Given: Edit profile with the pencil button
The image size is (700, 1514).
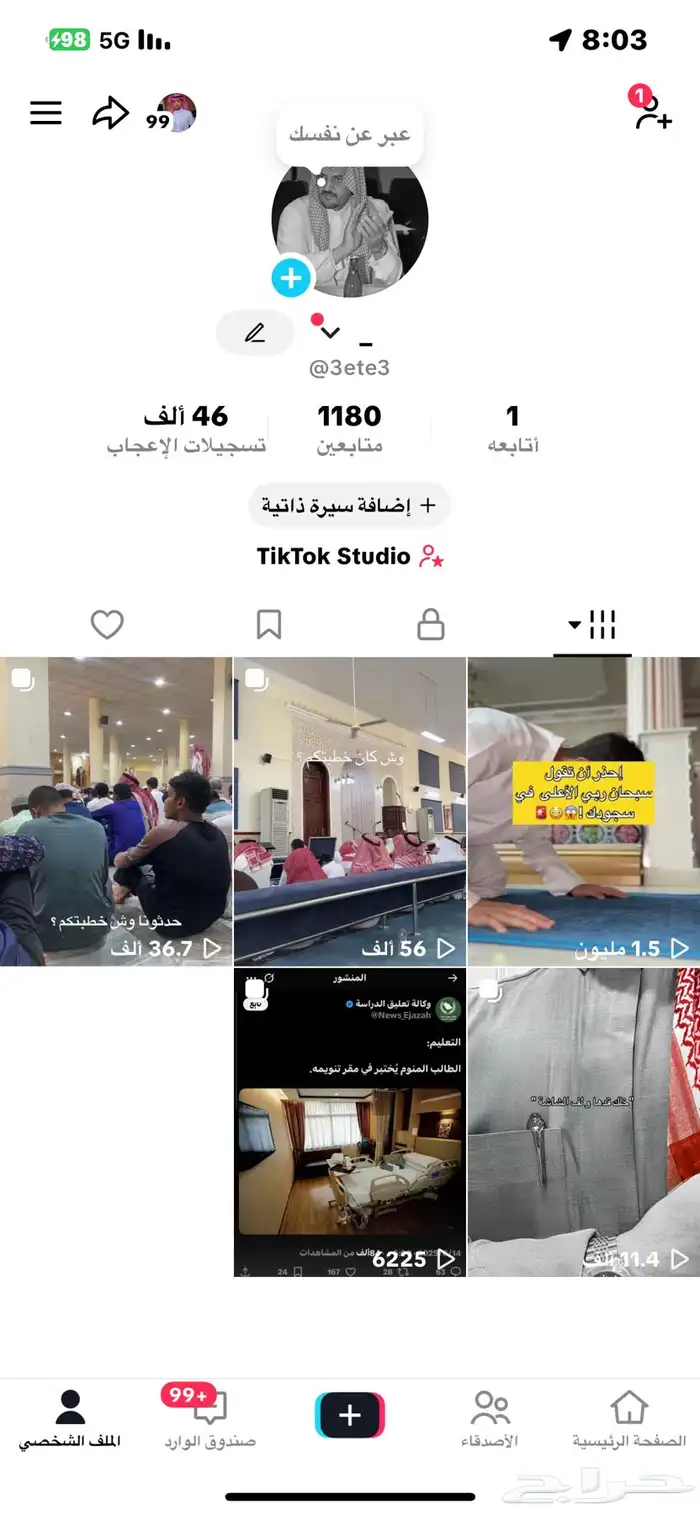Looking at the screenshot, I should (255, 333).
